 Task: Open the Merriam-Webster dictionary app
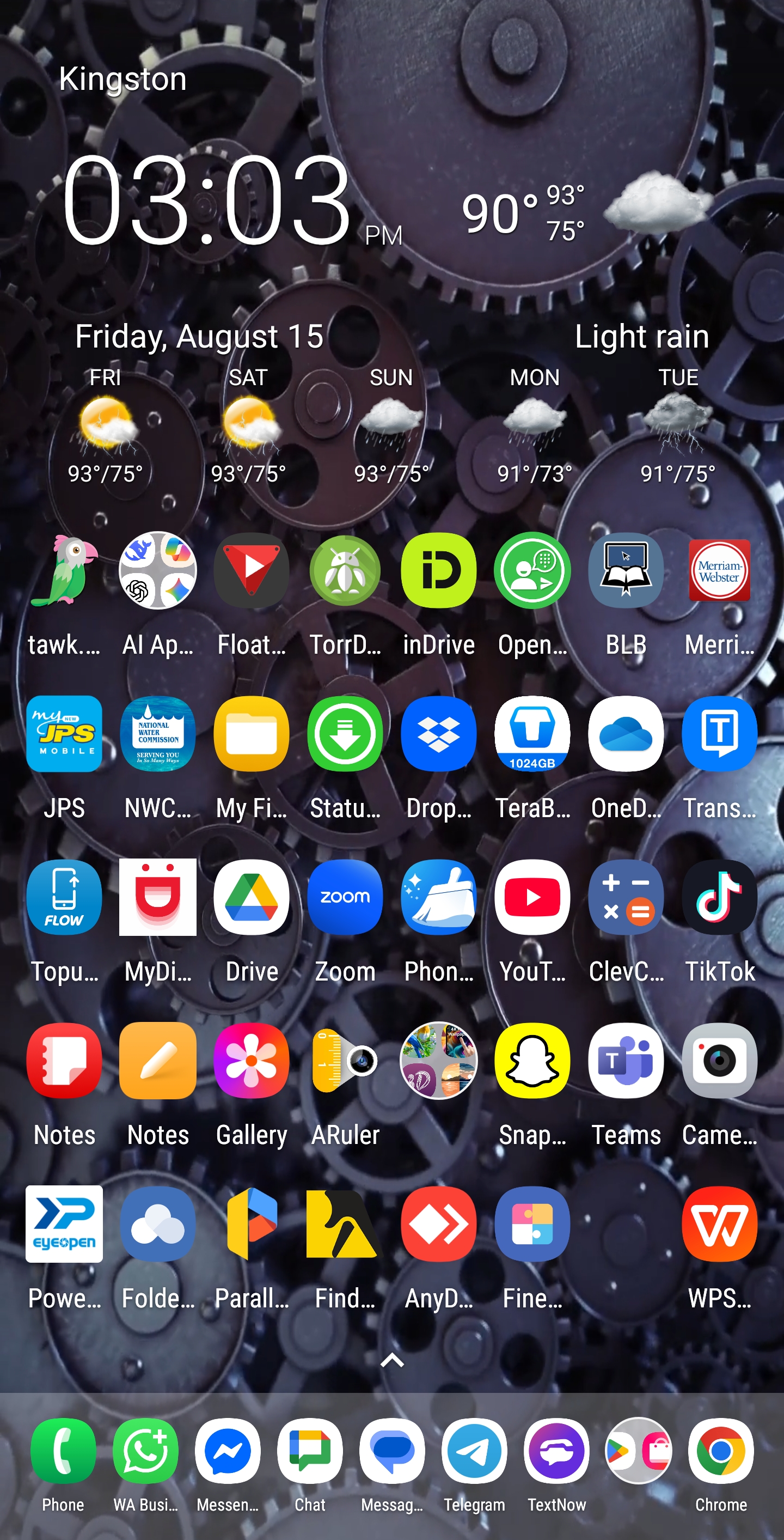click(719, 570)
